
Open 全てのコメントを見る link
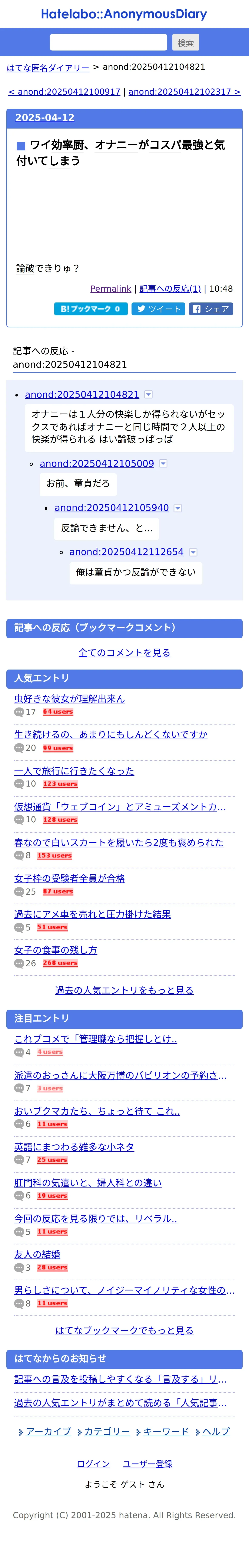tap(124, 652)
